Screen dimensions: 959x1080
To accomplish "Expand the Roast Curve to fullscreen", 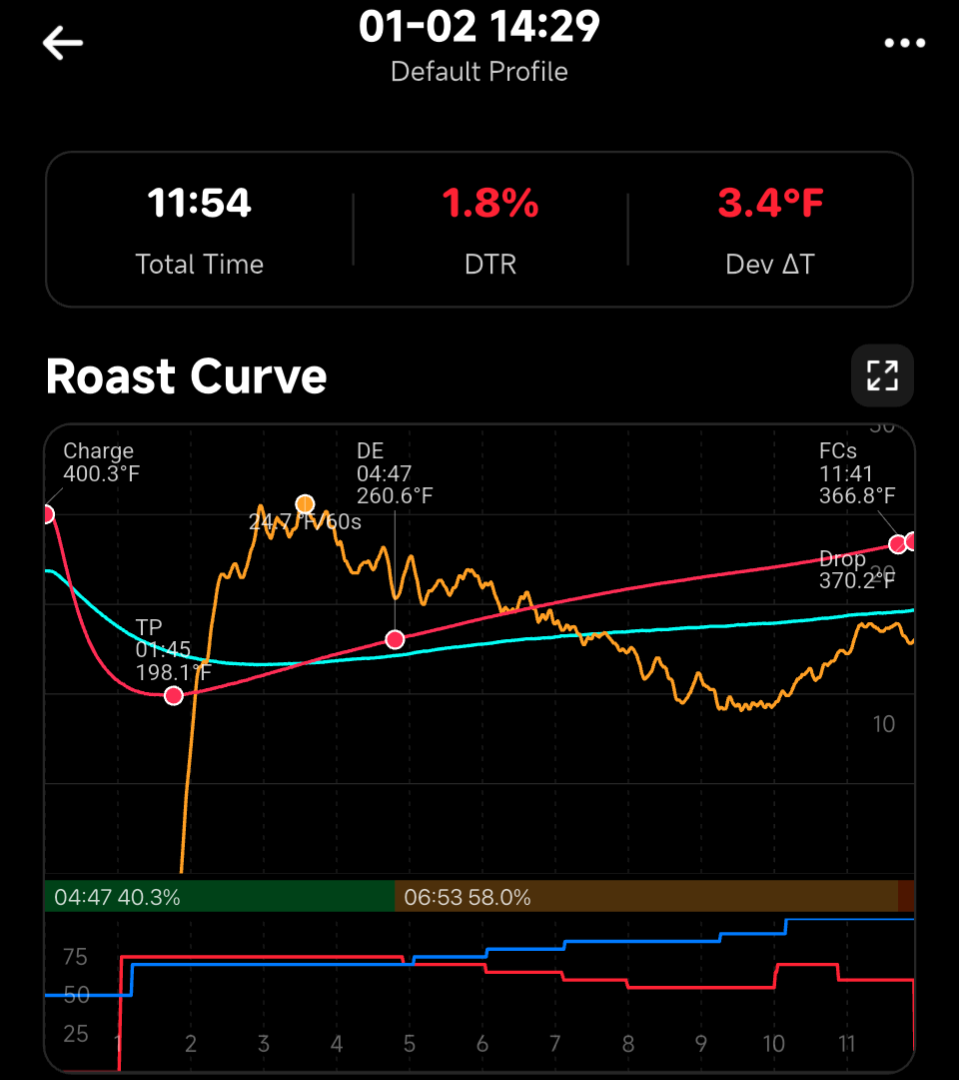I will 882,375.
